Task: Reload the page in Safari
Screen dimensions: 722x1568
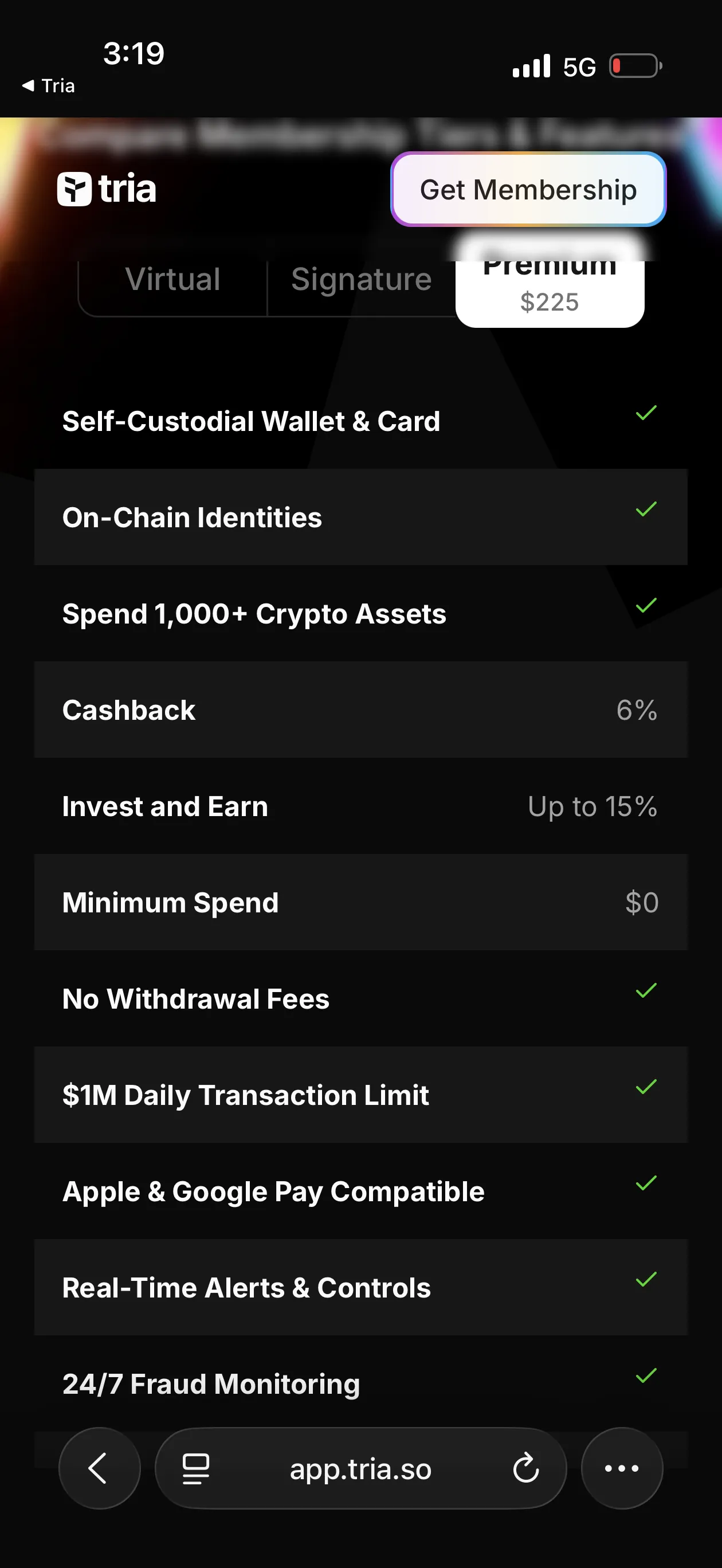Action: click(x=525, y=1468)
